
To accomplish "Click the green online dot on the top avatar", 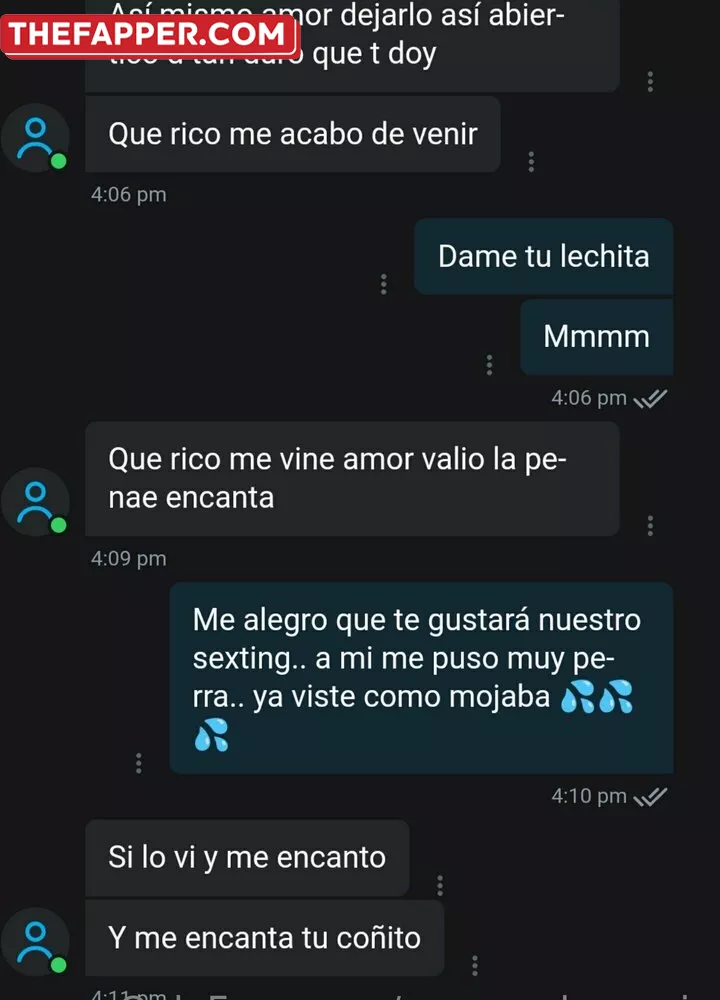I will 58,160.
